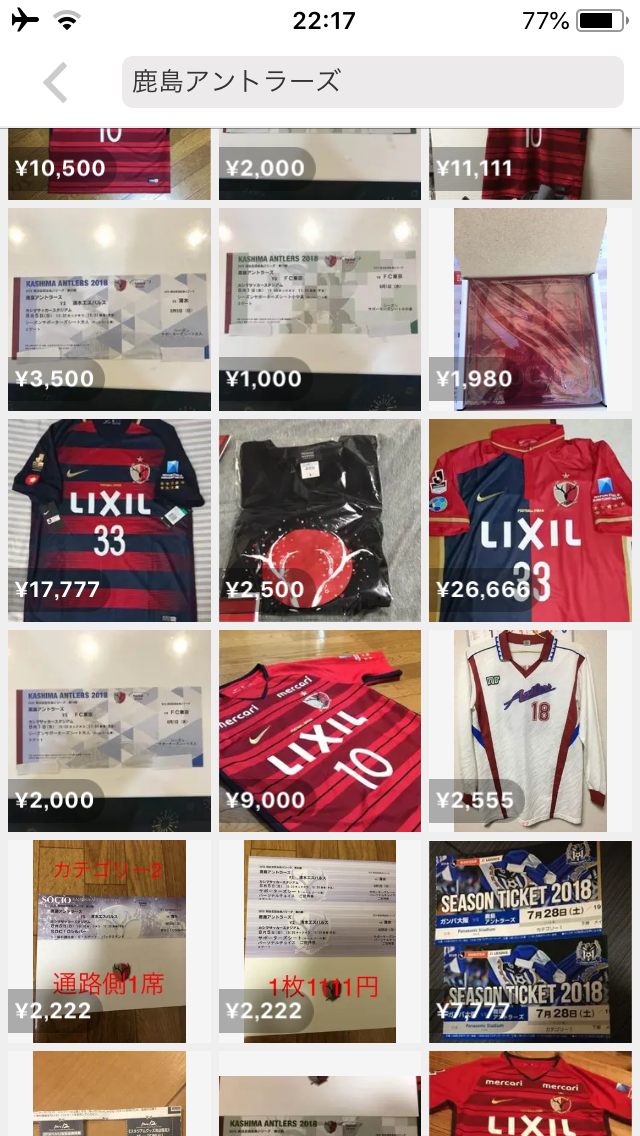View the ¥1,000 ticket listing
Screen dimensions: 640x1136
(x=320, y=309)
